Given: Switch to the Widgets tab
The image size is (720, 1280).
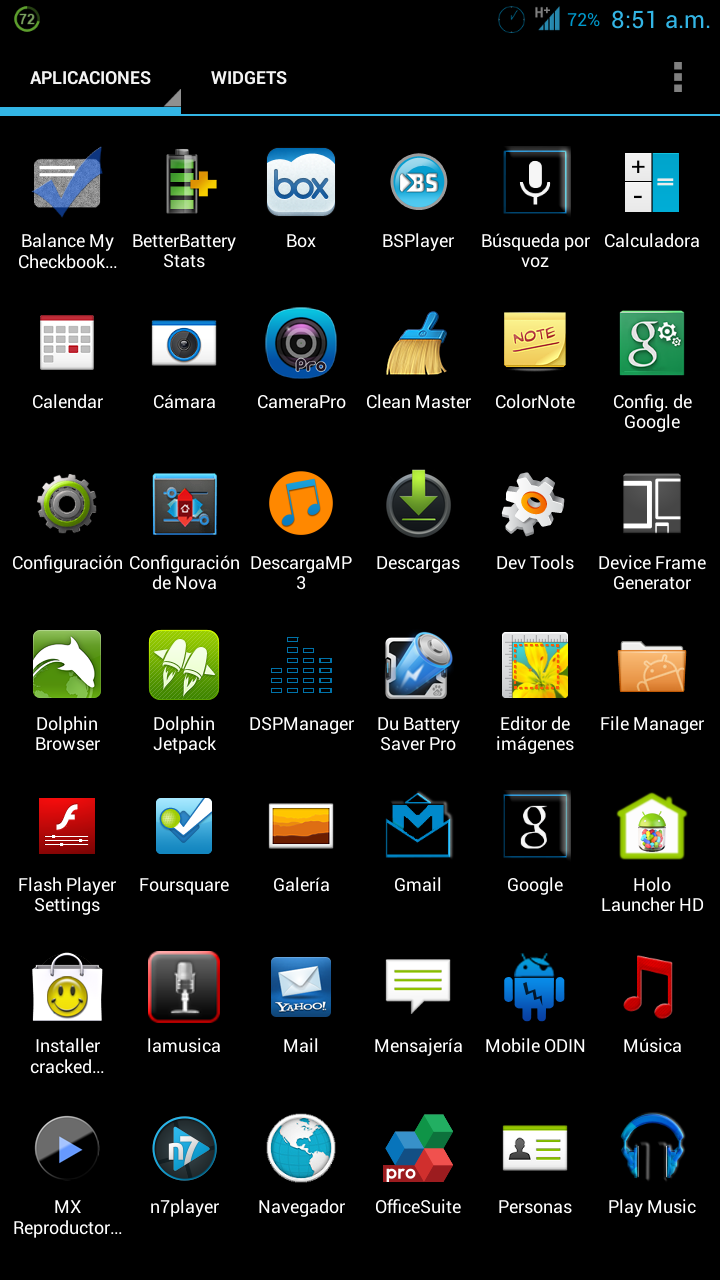Looking at the screenshot, I should click(249, 78).
